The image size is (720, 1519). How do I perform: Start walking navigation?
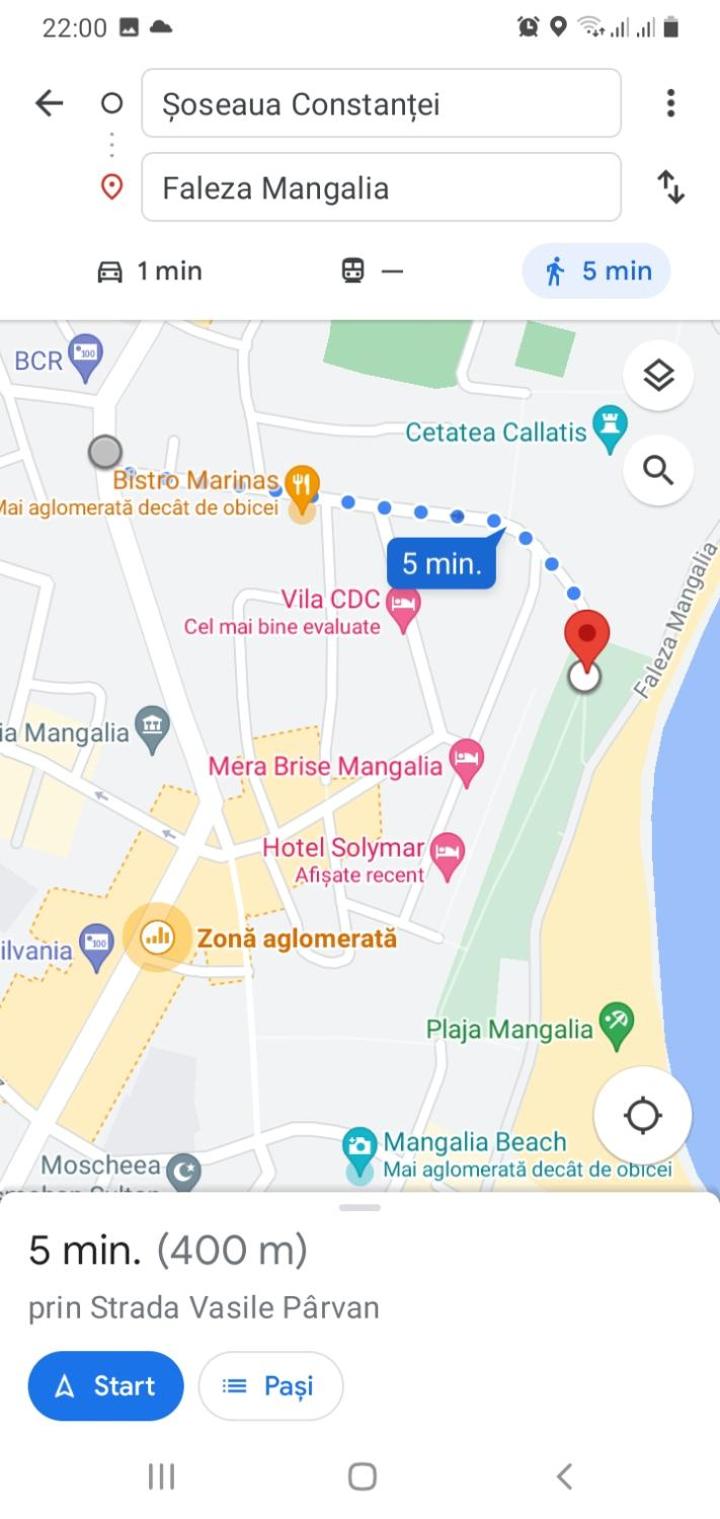[106, 1386]
